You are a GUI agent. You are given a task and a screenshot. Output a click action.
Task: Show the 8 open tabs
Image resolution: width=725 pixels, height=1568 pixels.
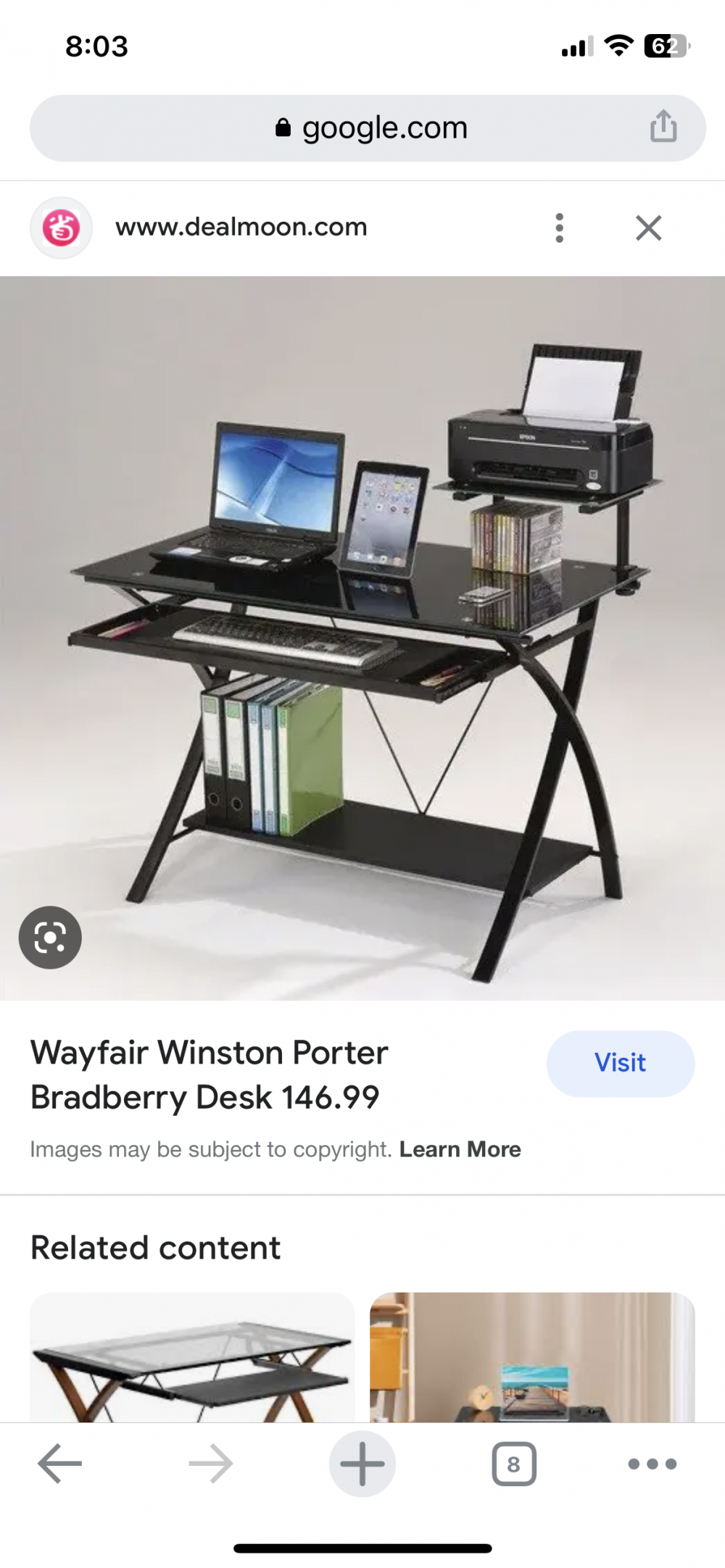[x=513, y=1464]
